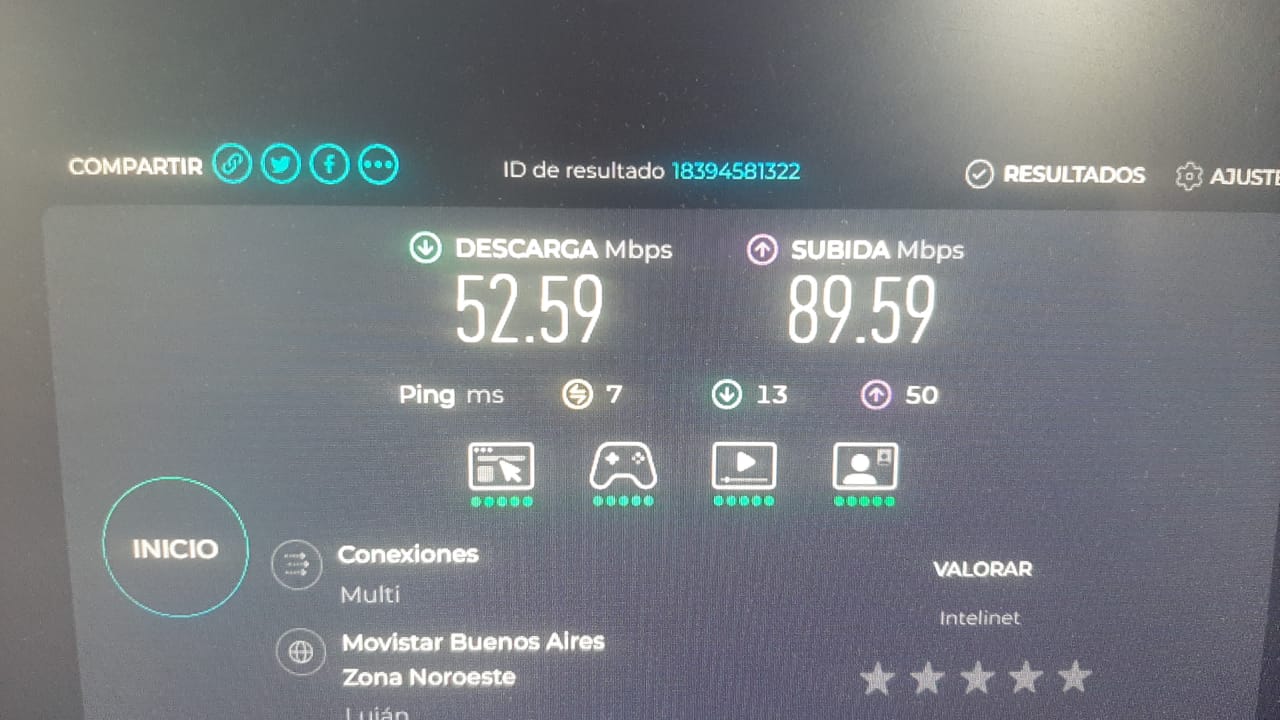Rate Intelinet with five stars
Screen dimensions: 1280x720
tap(1075, 678)
